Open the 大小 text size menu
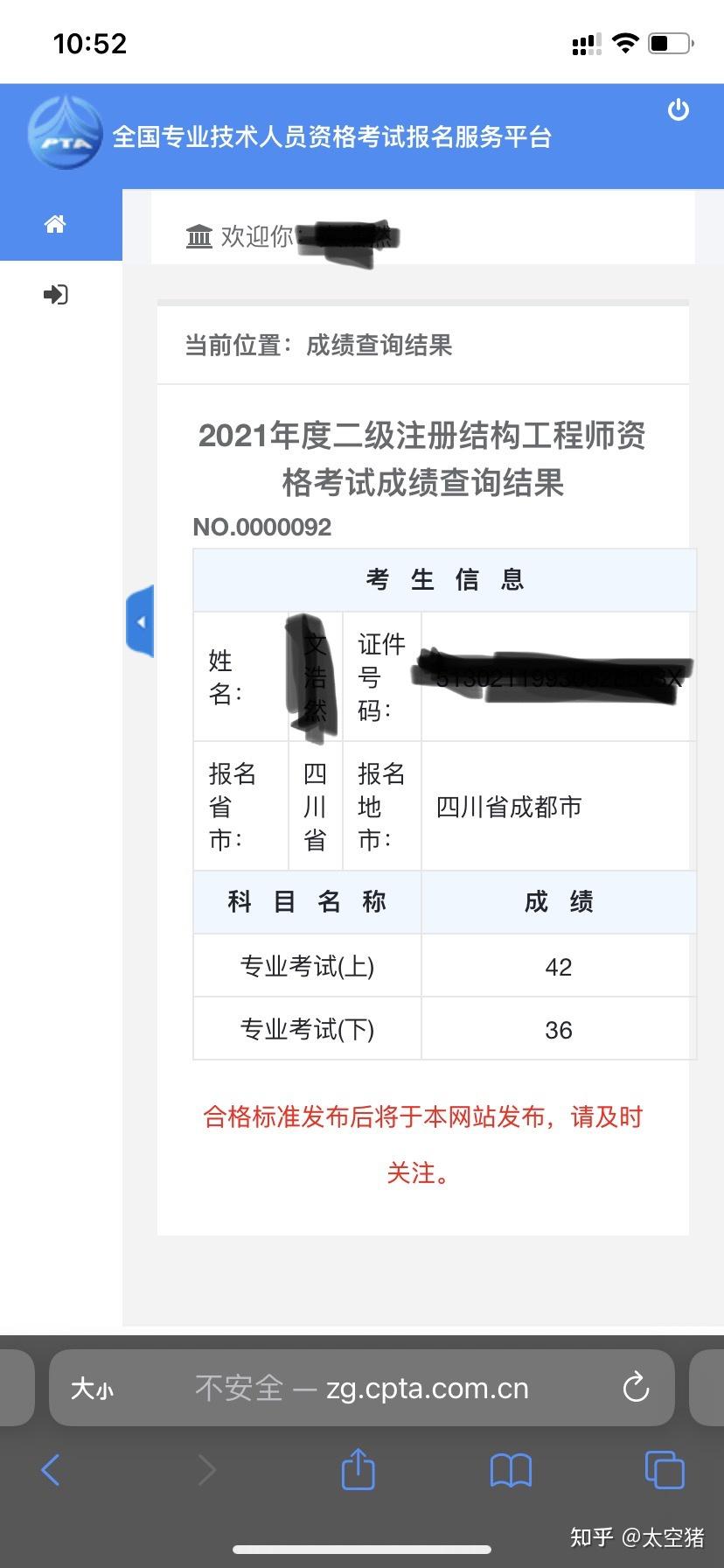The height and width of the screenshot is (1568, 724). 92,1388
